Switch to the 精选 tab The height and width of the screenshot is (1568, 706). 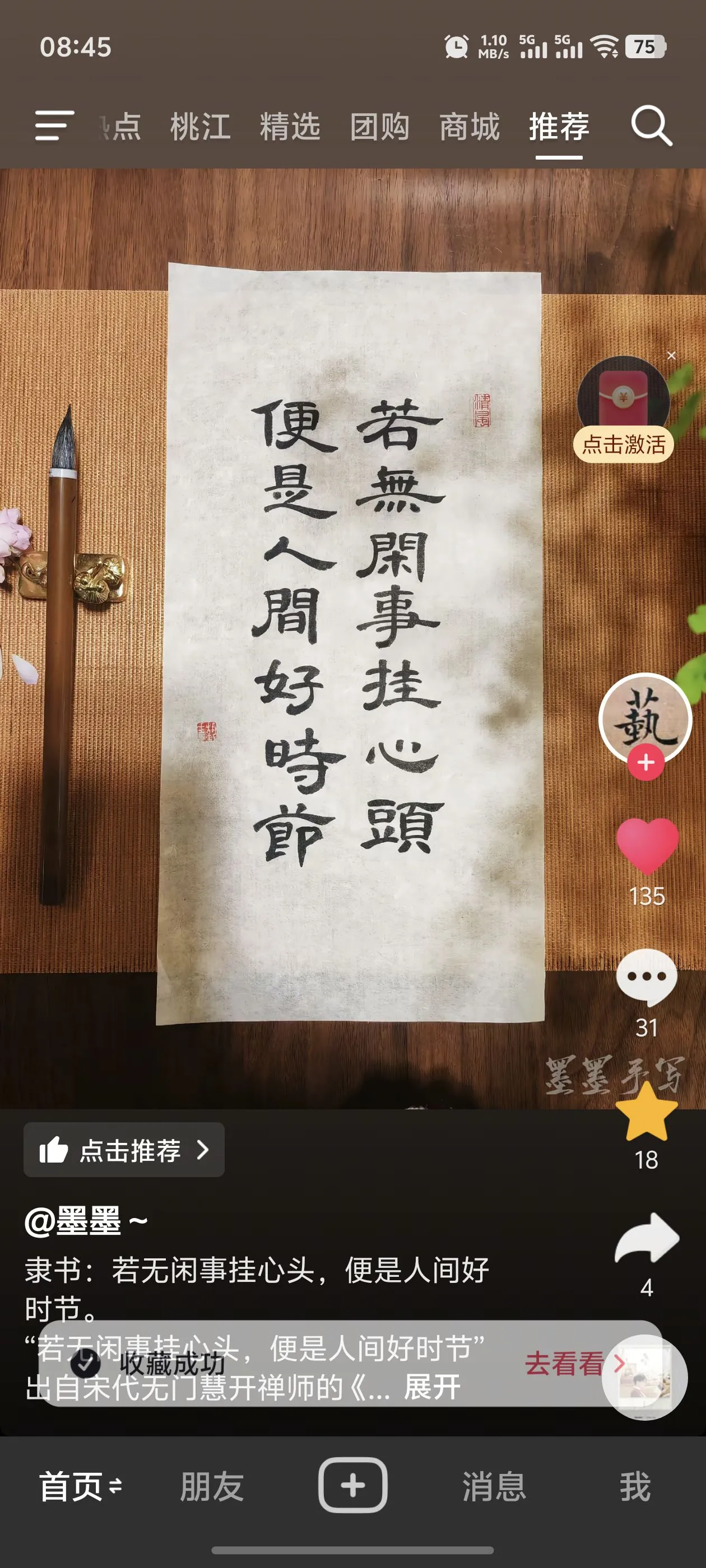pyautogui.click(x=289, y=127)
